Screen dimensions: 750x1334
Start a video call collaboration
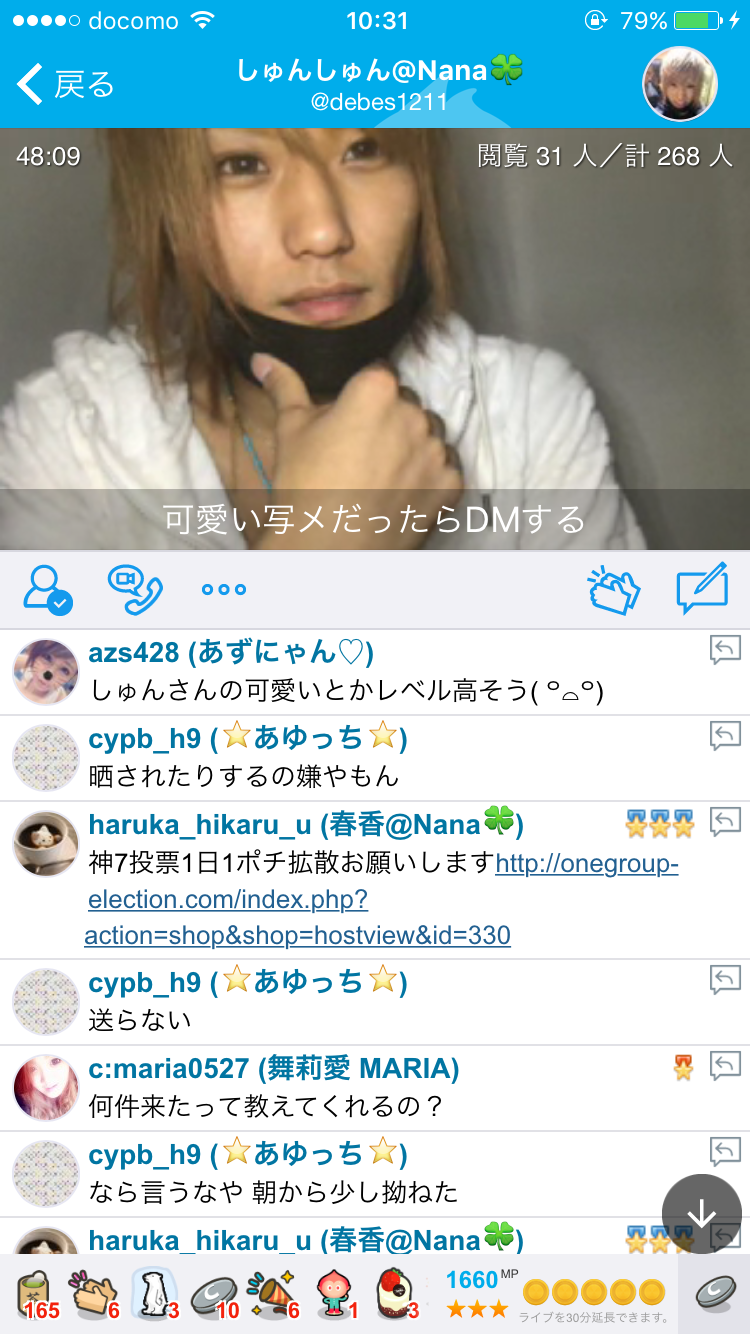tap(135, 589)
